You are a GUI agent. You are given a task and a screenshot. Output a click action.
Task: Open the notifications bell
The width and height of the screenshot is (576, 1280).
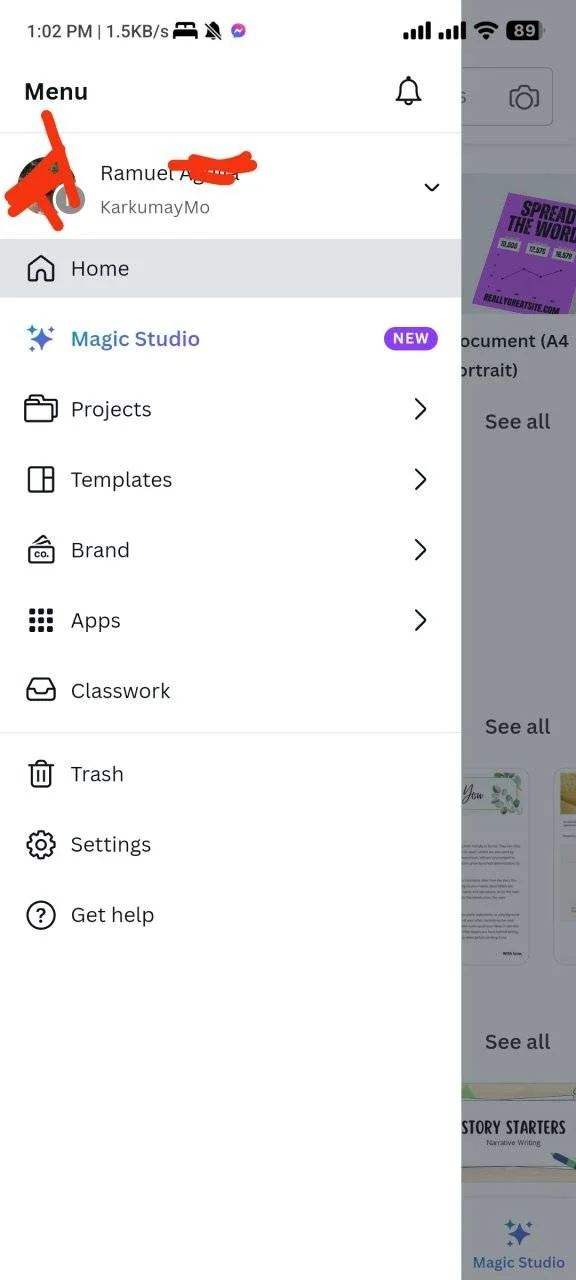408,91
